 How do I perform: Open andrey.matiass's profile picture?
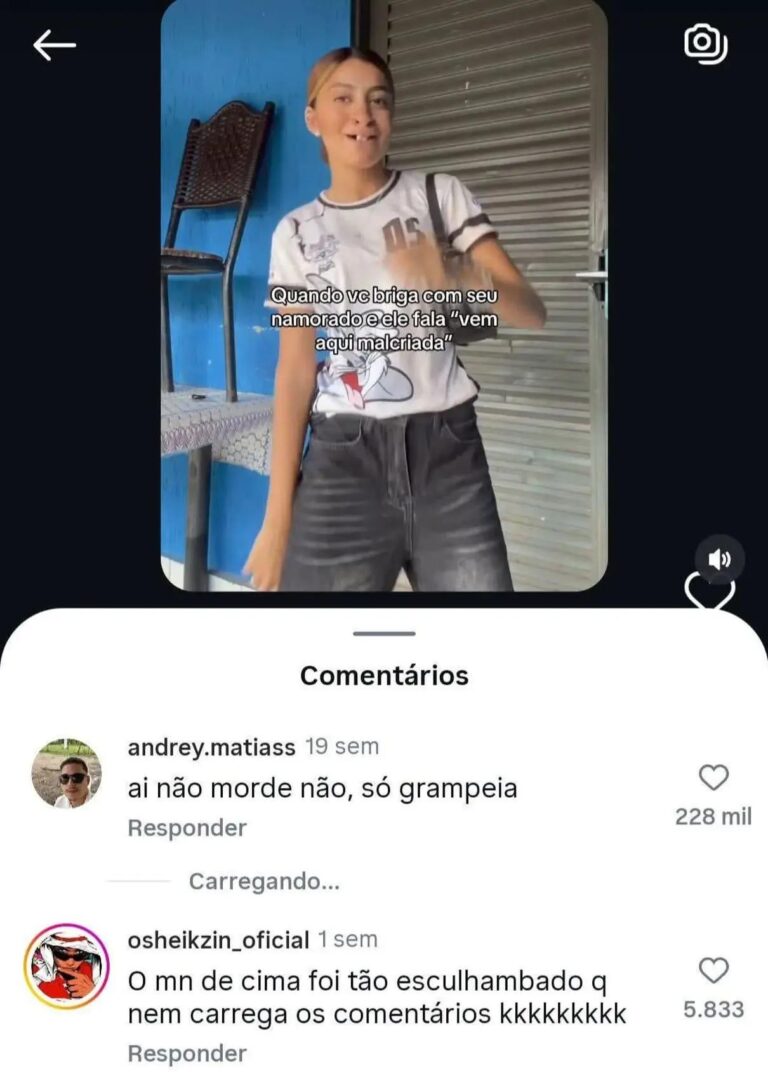pyautogui.click(x=66, y=774)
